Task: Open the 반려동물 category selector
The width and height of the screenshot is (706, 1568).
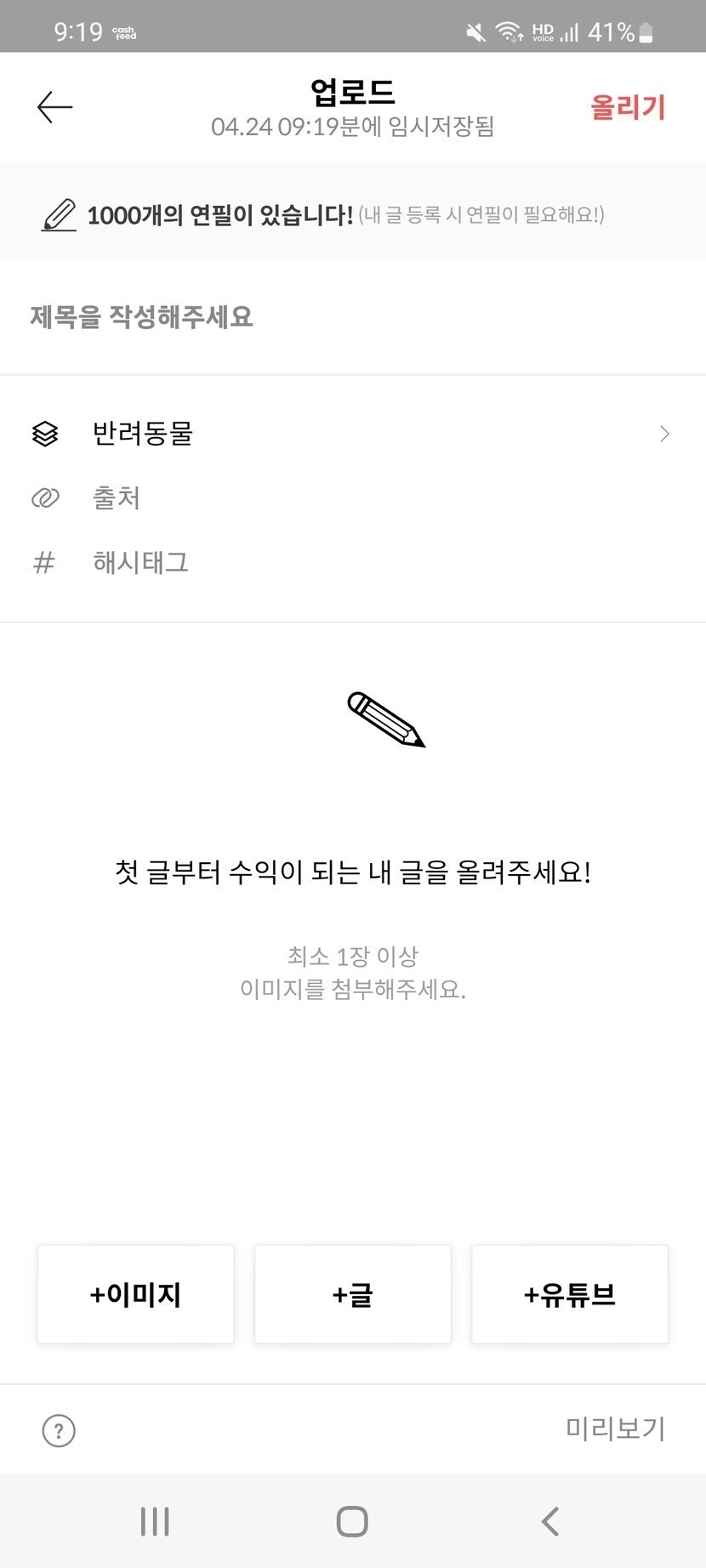Action: click(352, 434)
